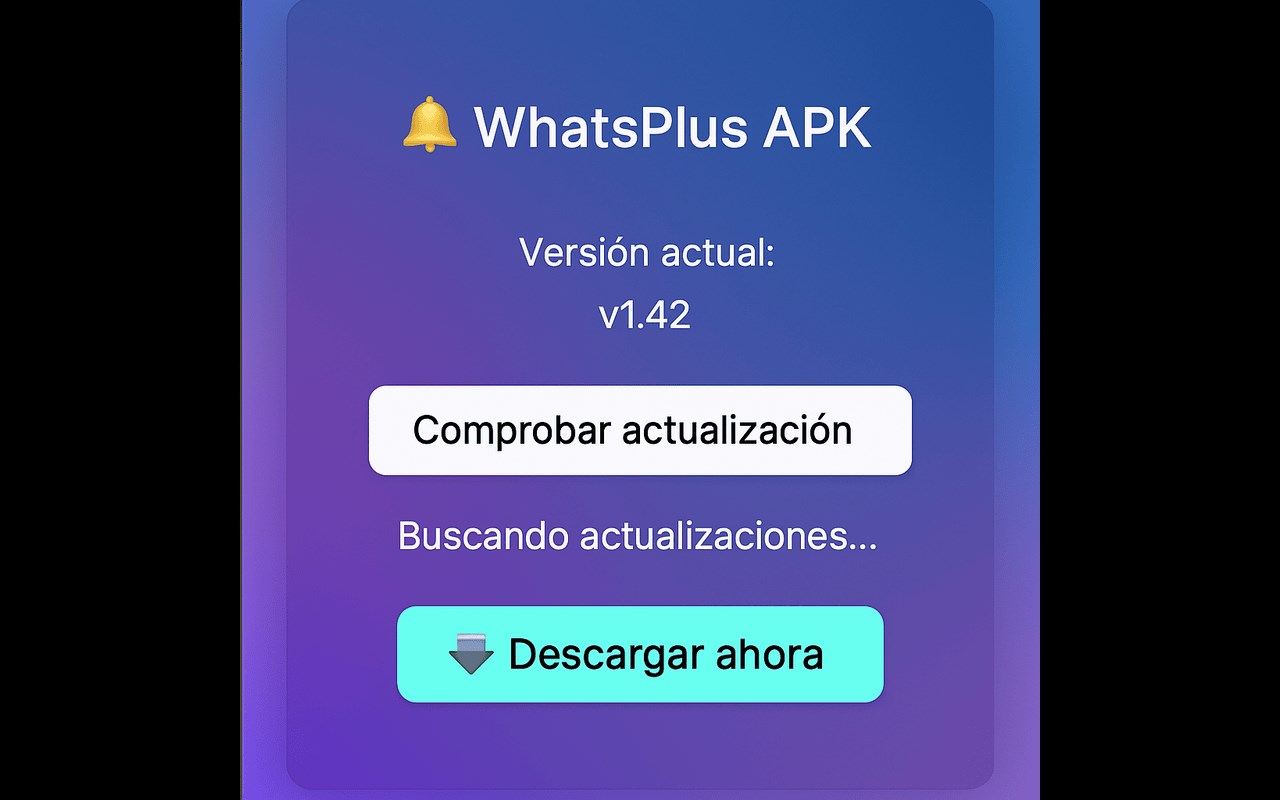Tap Descargar ahora to download the APK
The height and width of the screenshot is (800, 1280).
click(640, 654)
